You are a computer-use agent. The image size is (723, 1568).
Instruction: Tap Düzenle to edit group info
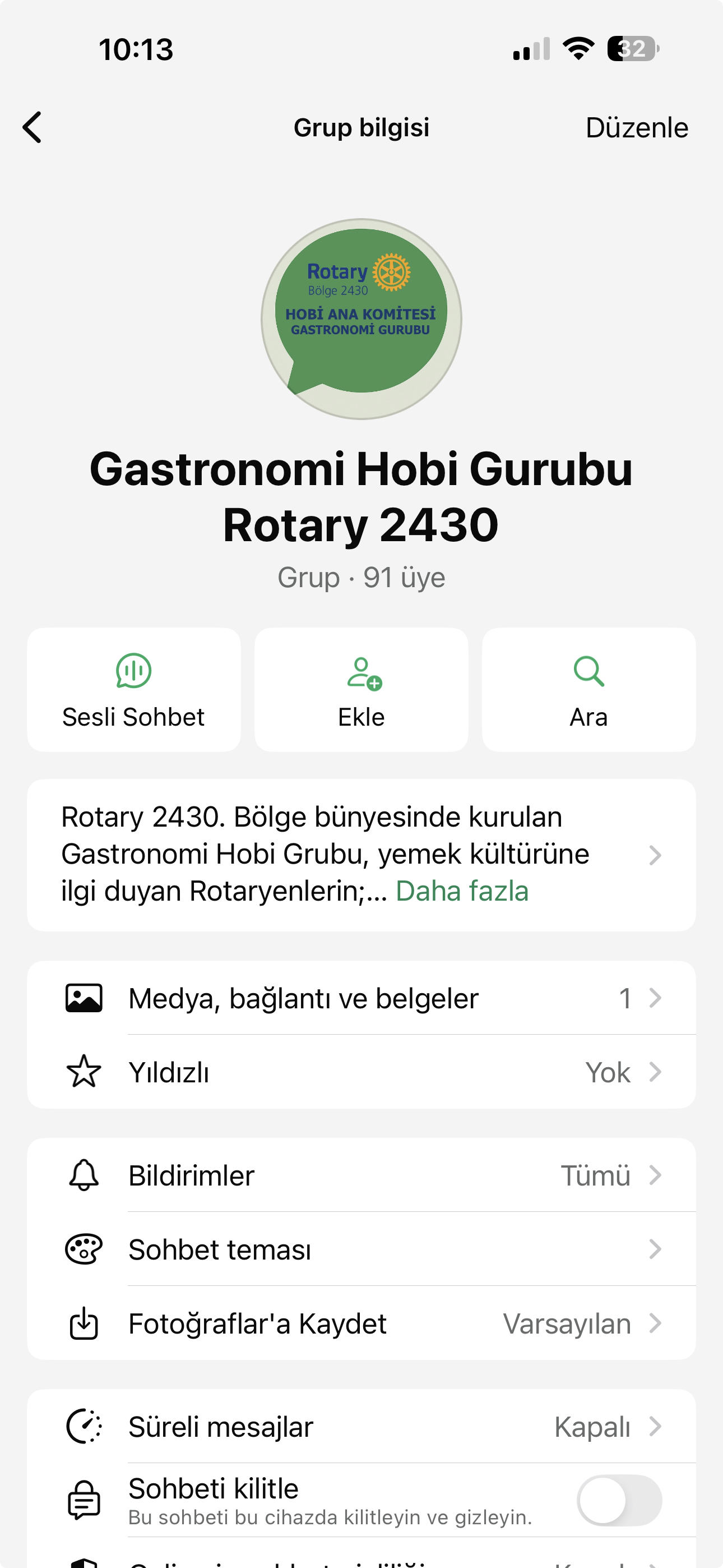(x=636, y=128)
